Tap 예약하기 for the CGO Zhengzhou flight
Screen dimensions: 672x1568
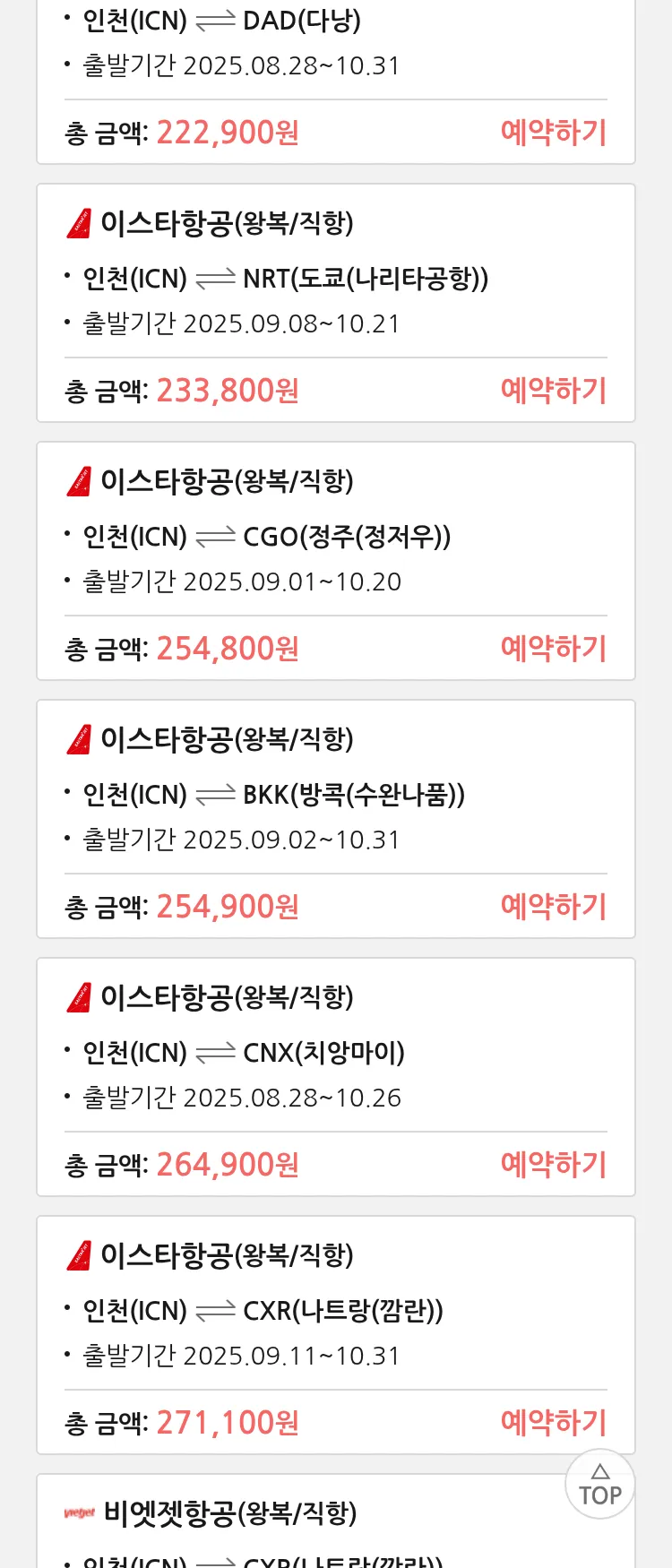point(553,649)
